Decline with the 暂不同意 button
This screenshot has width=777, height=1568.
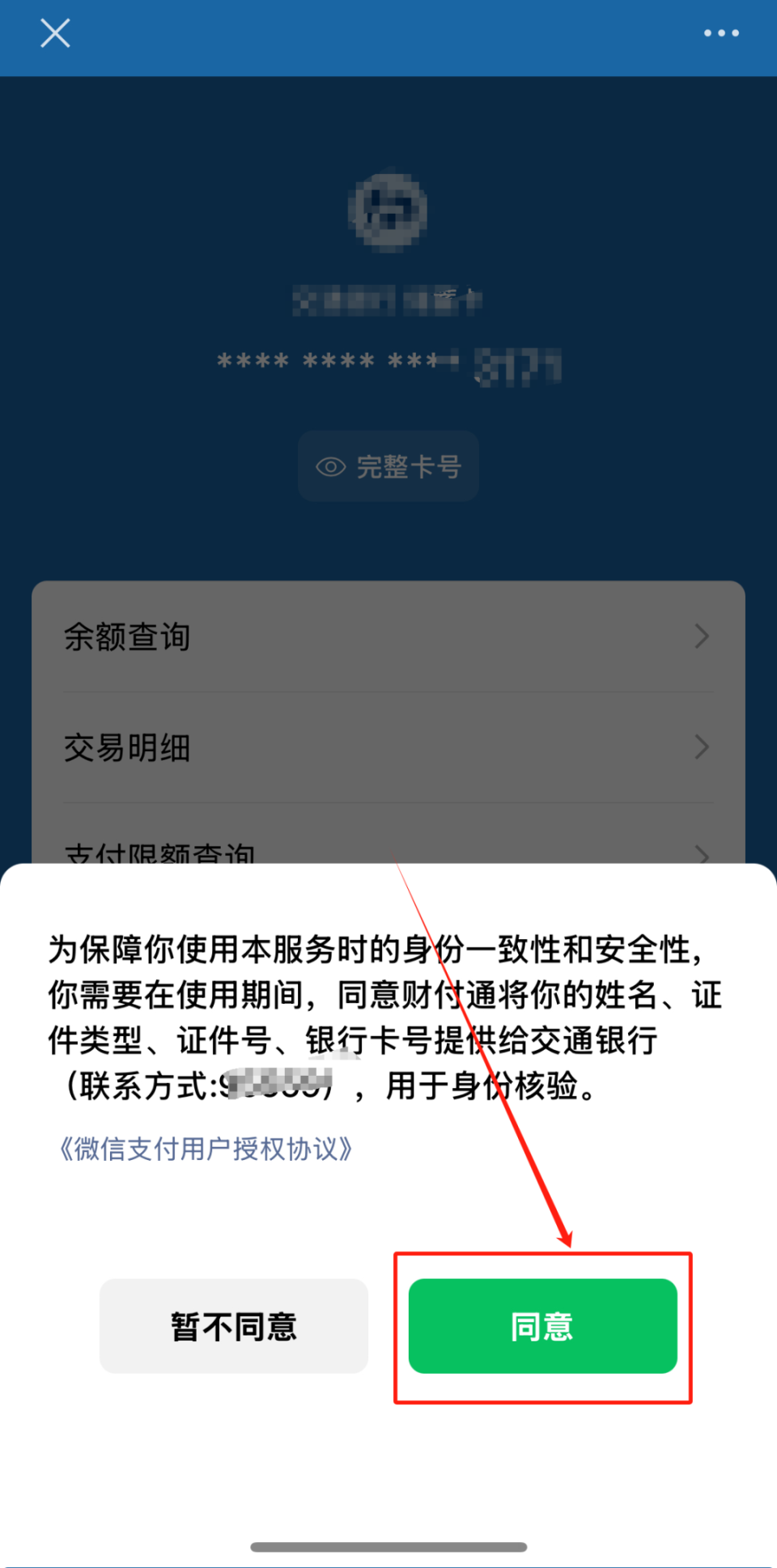tap(234, 1326)
